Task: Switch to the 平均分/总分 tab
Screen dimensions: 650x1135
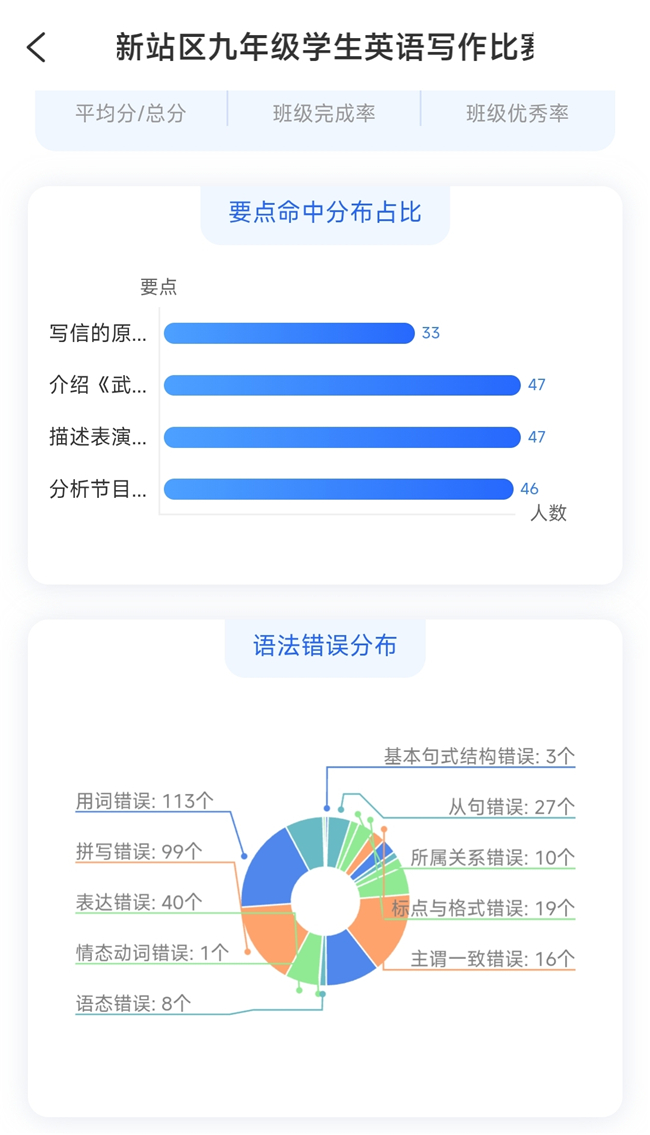Action: 131,113
